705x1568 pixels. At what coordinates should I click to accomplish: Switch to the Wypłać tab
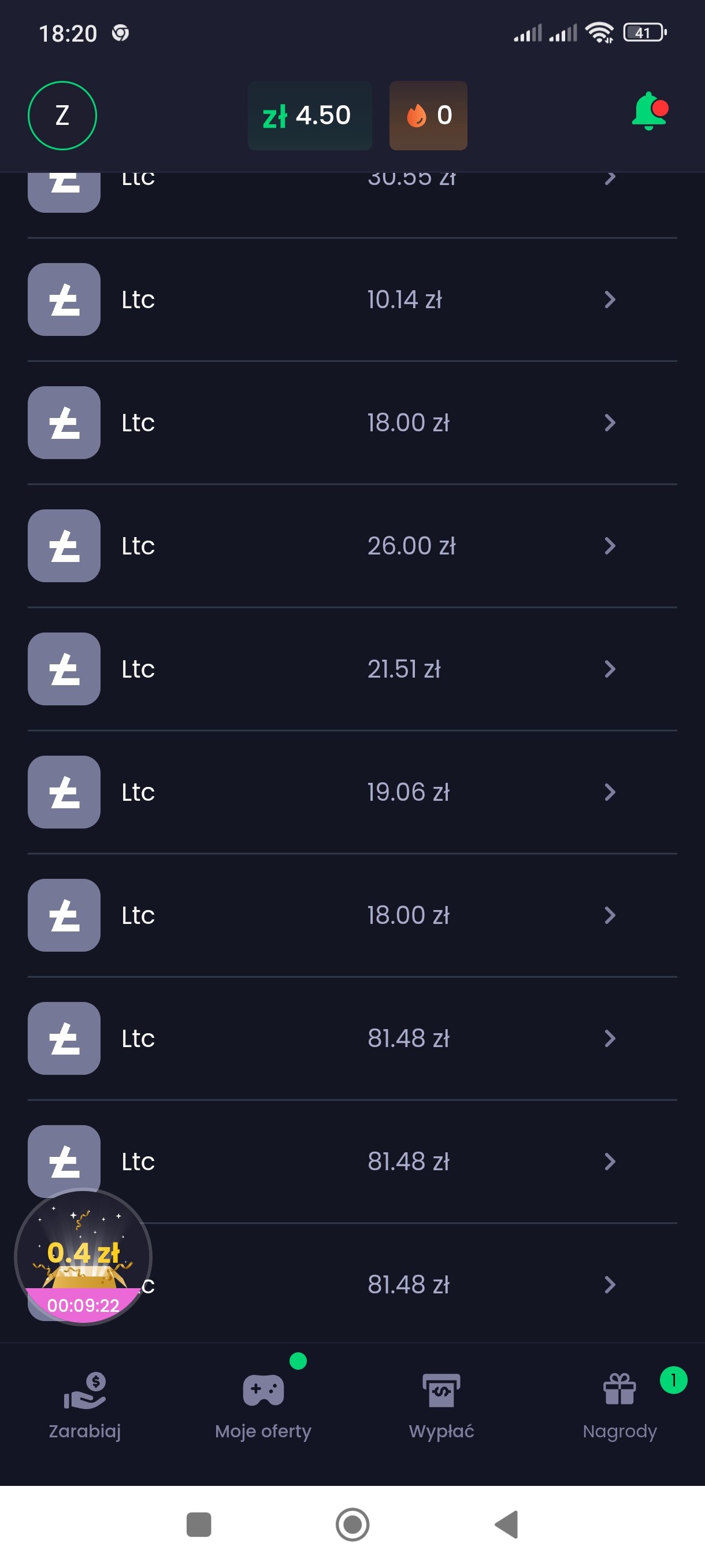coord(441,1404)
